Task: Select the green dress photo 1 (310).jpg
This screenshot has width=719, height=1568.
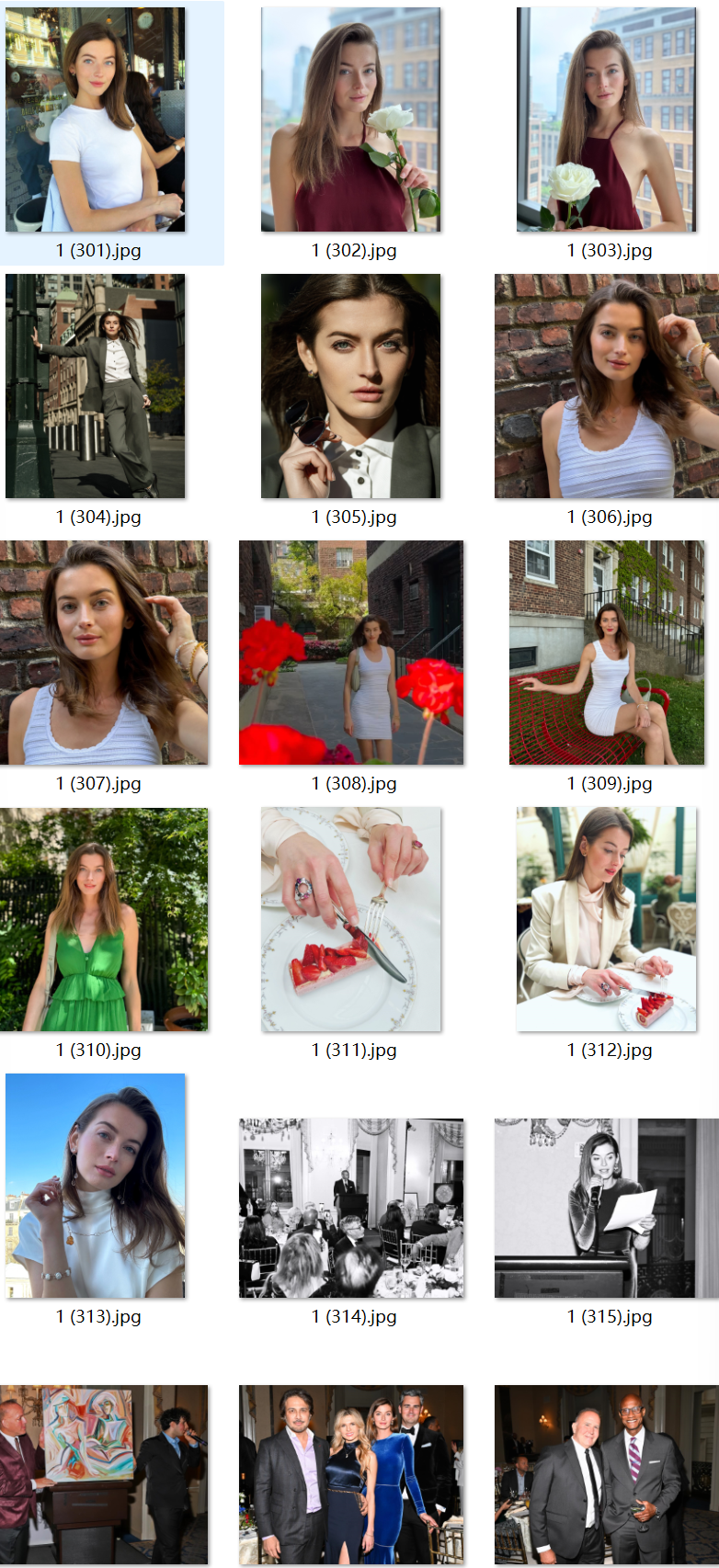Action: [104, 919]
